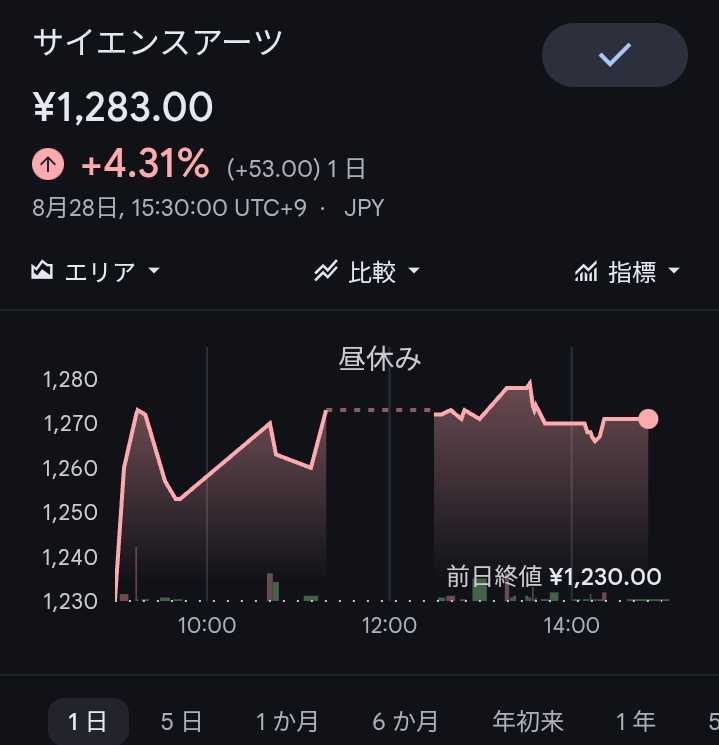Expand the 比較 compare dropdown
The height and width of the screenshot is (745, 719).
click(367, 272)
